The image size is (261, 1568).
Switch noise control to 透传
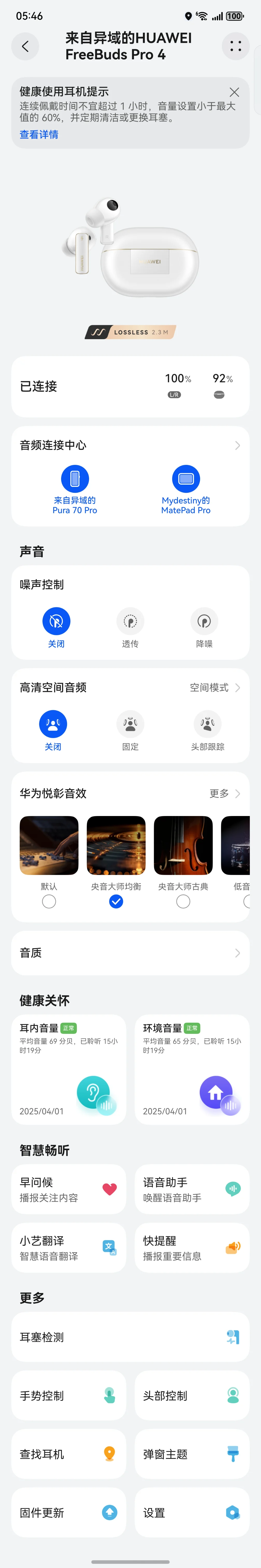(130, 622)
